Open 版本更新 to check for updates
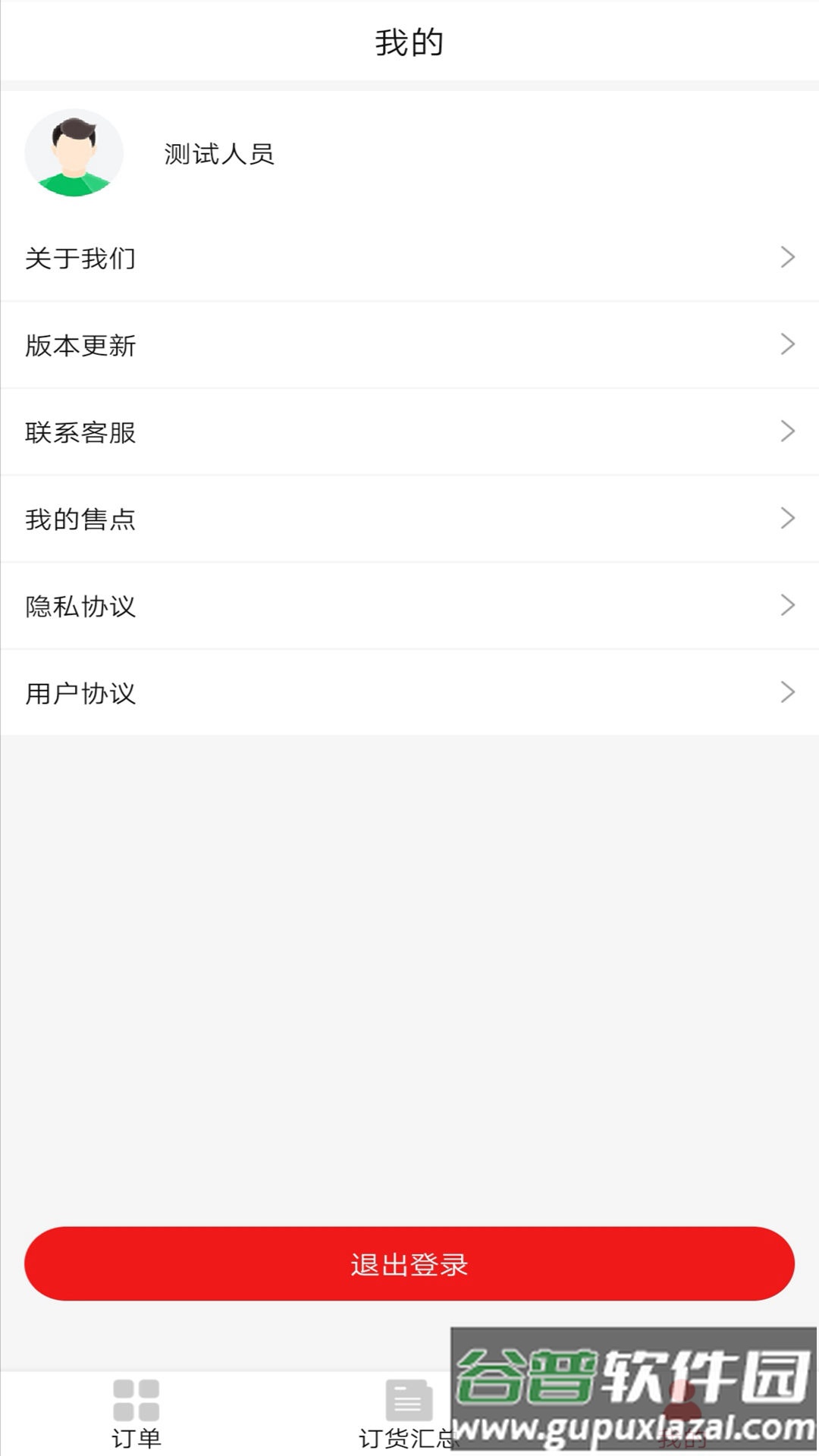Image resolution: width=819 pixels, height=1456 pixels. (x=80, y=346)
